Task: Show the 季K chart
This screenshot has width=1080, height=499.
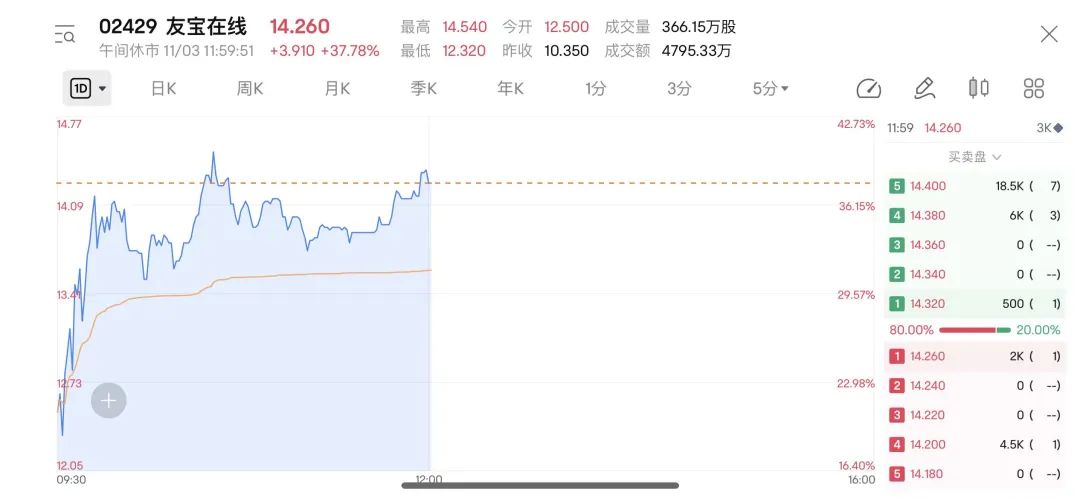Action: [424, 88]
